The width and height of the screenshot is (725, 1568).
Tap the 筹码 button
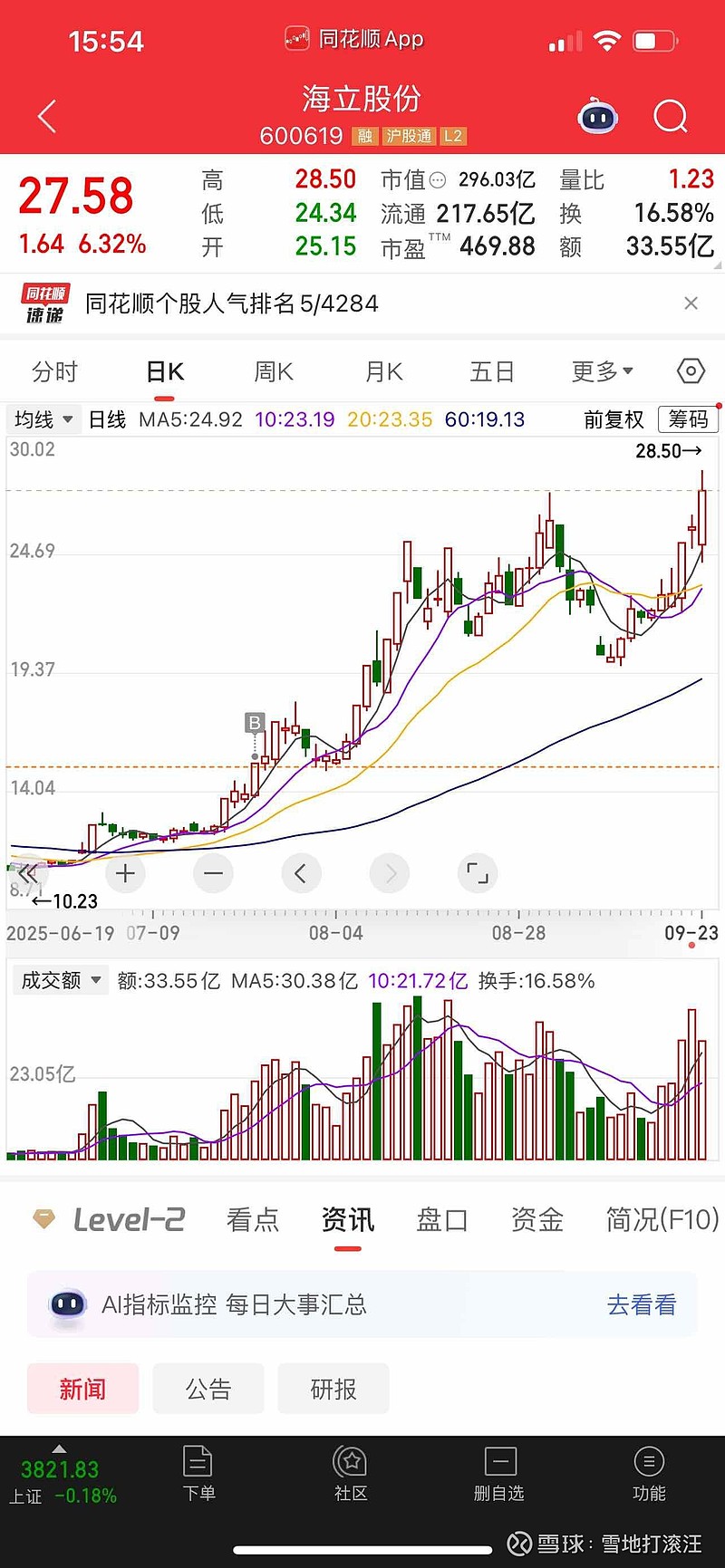pos(688,419)
